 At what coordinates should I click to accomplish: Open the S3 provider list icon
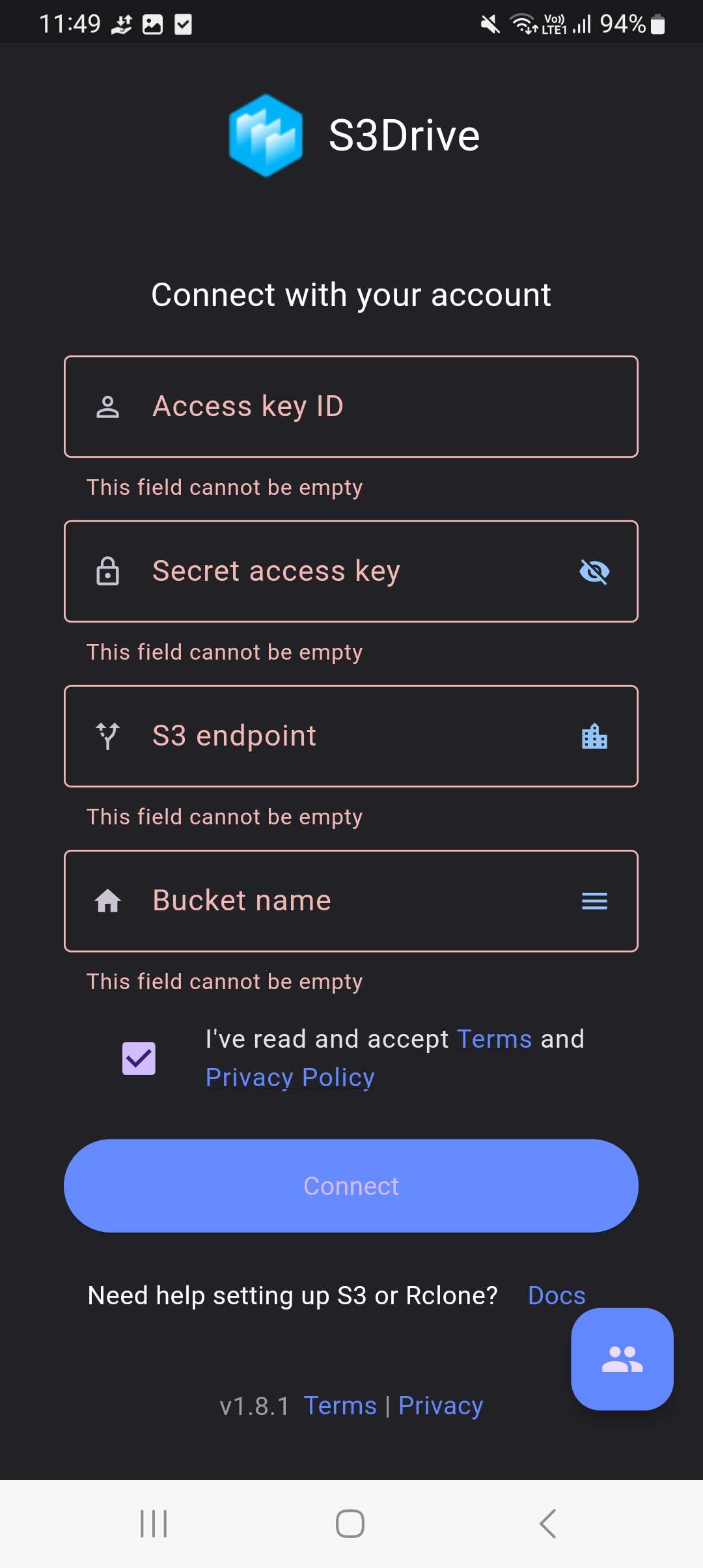click(594, 736)
